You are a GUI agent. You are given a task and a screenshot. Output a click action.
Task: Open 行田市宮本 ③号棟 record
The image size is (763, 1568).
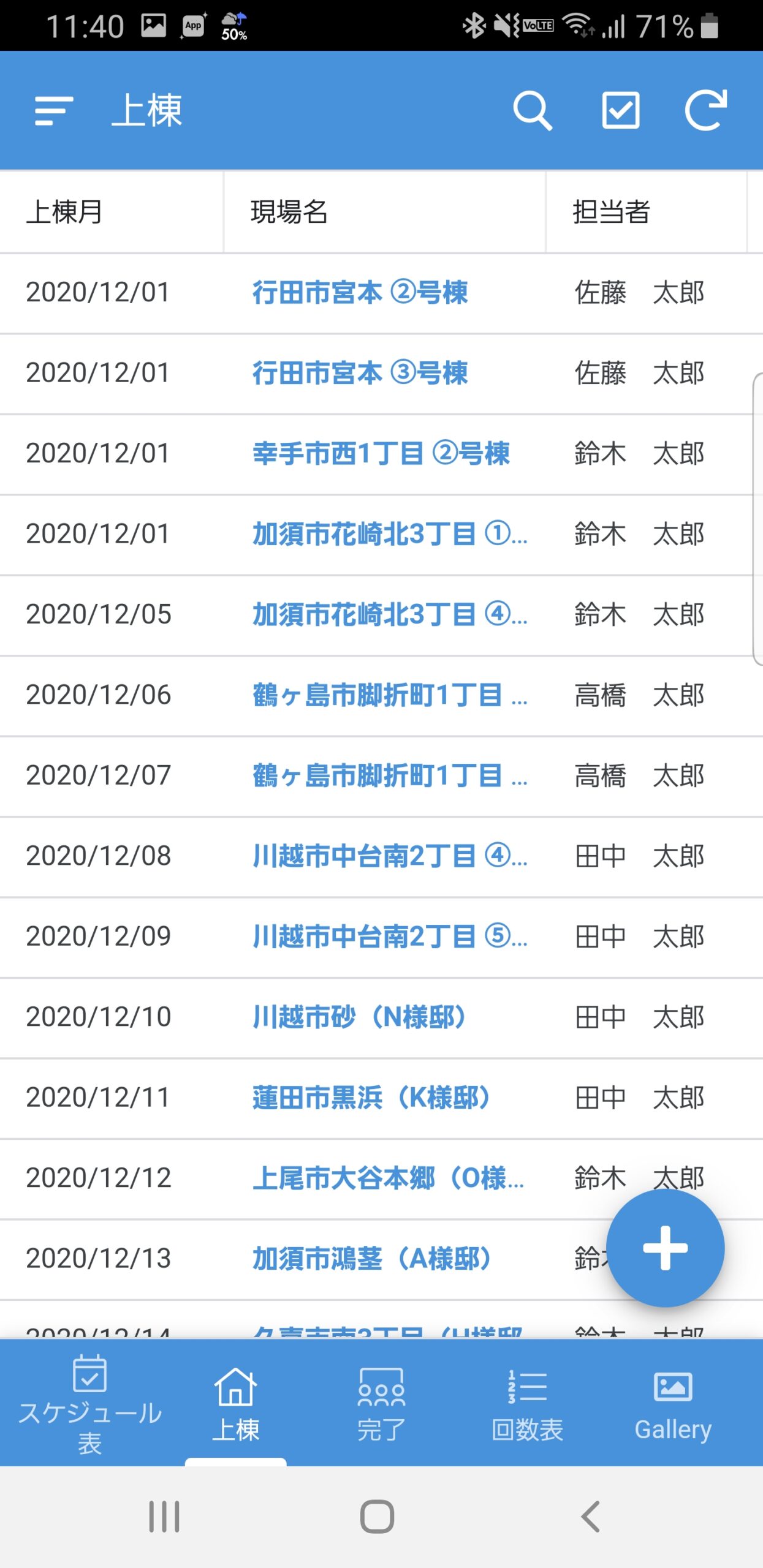click(360, 373)
